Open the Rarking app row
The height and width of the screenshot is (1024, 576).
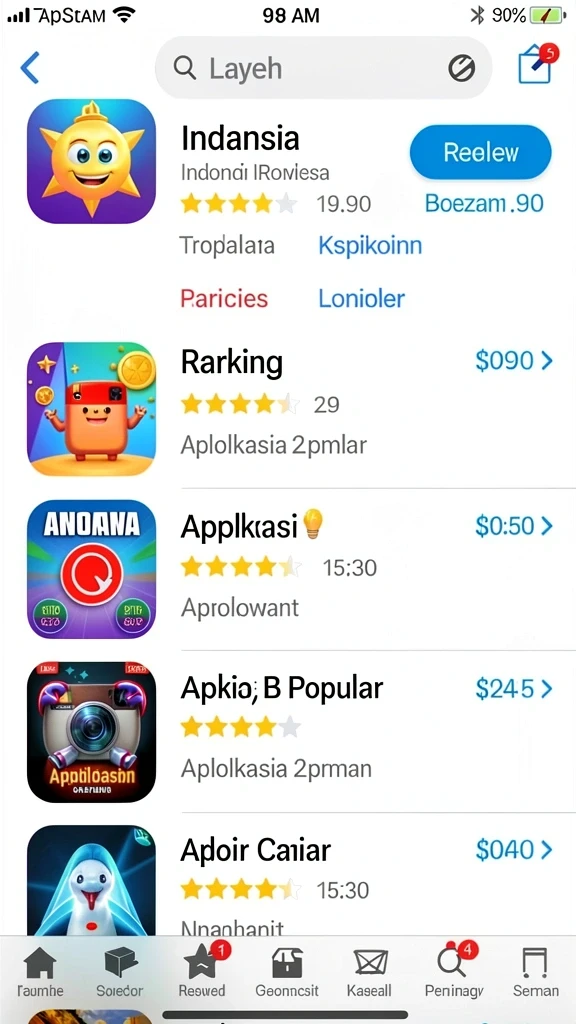301,409
